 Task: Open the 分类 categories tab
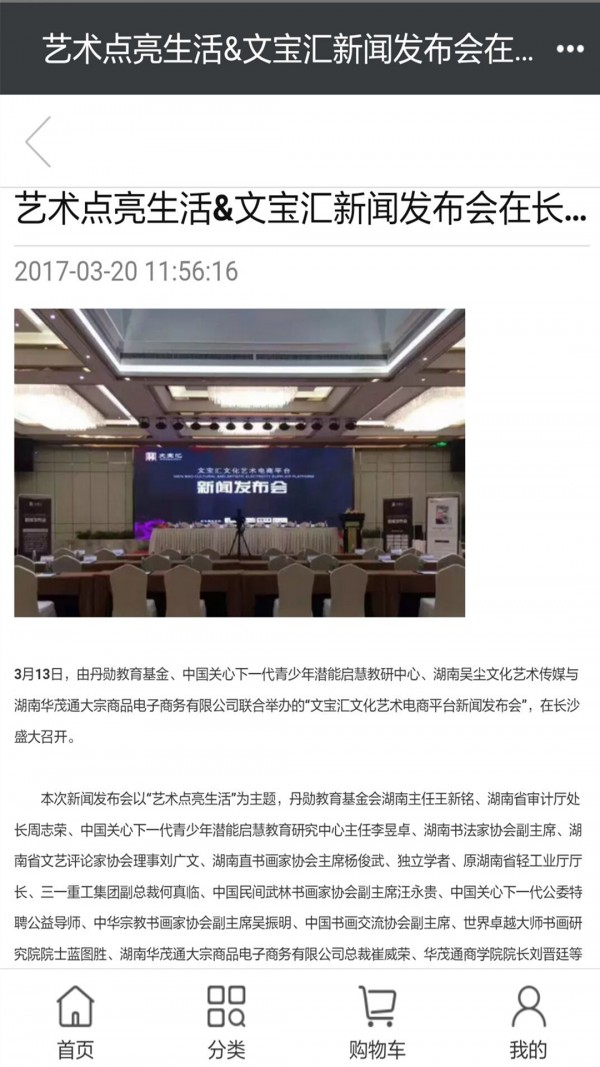point(226,1021)
